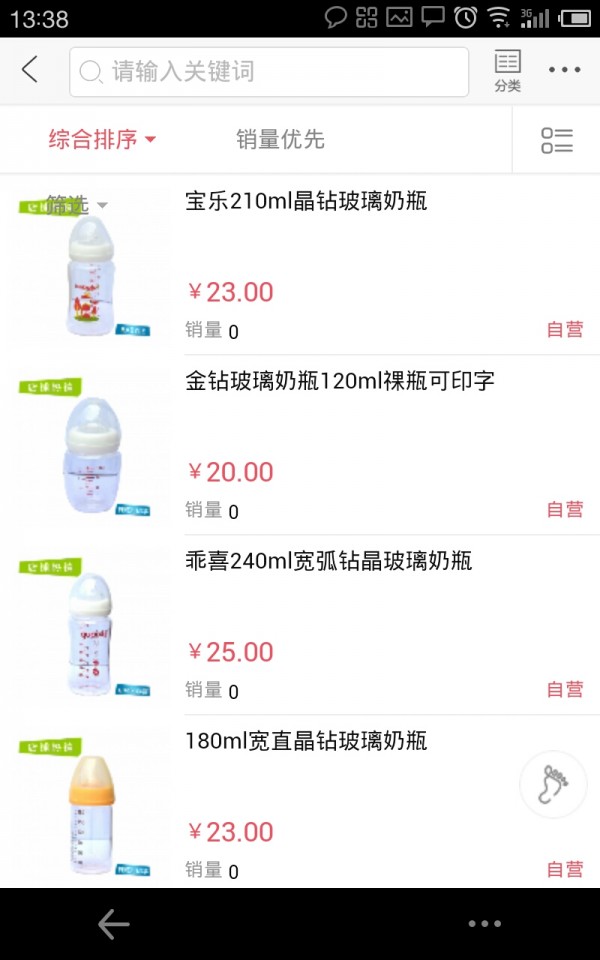The height and width of the screenshot is (960, 600).
Task: Tap the keyword search field
Action: click(268, 72)
